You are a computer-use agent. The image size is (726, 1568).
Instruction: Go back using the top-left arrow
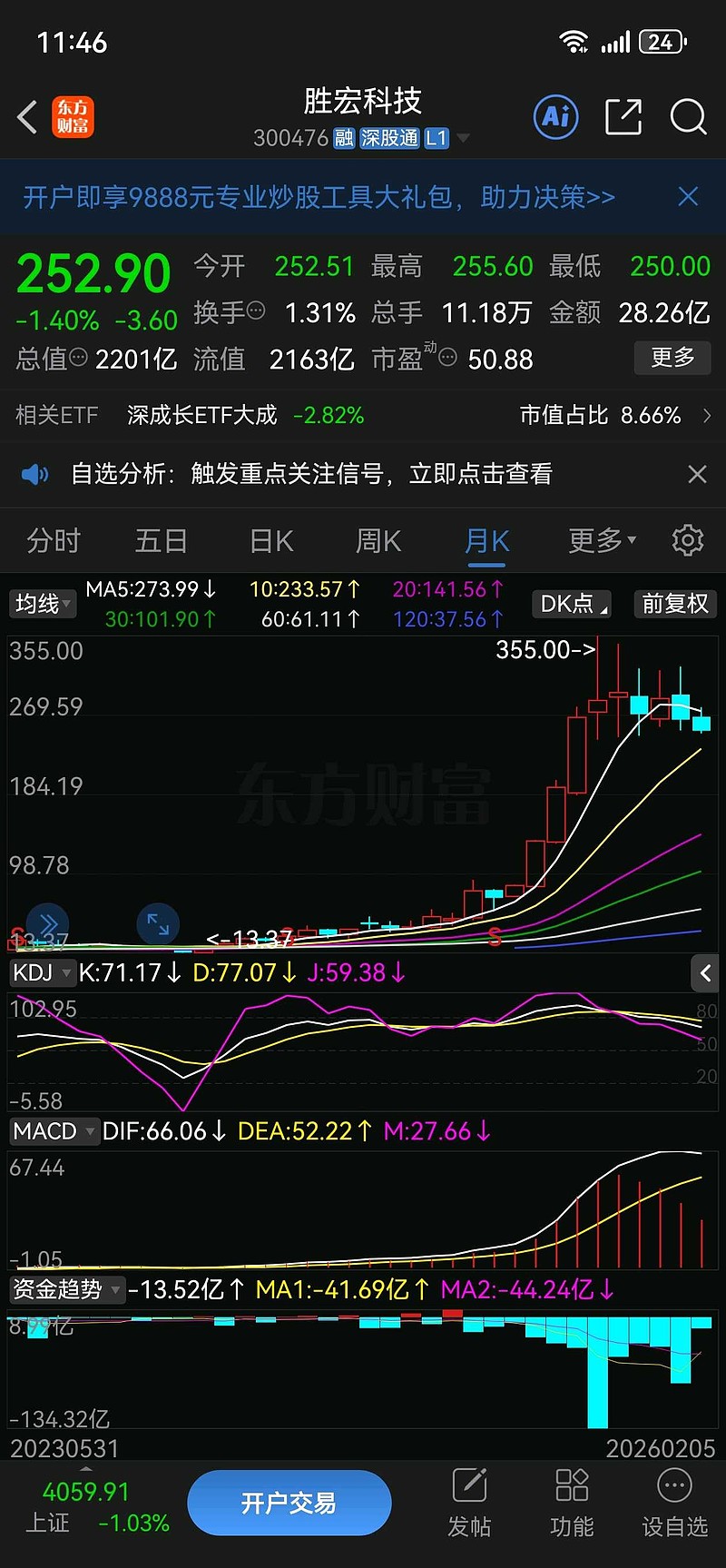coord(27,117)
